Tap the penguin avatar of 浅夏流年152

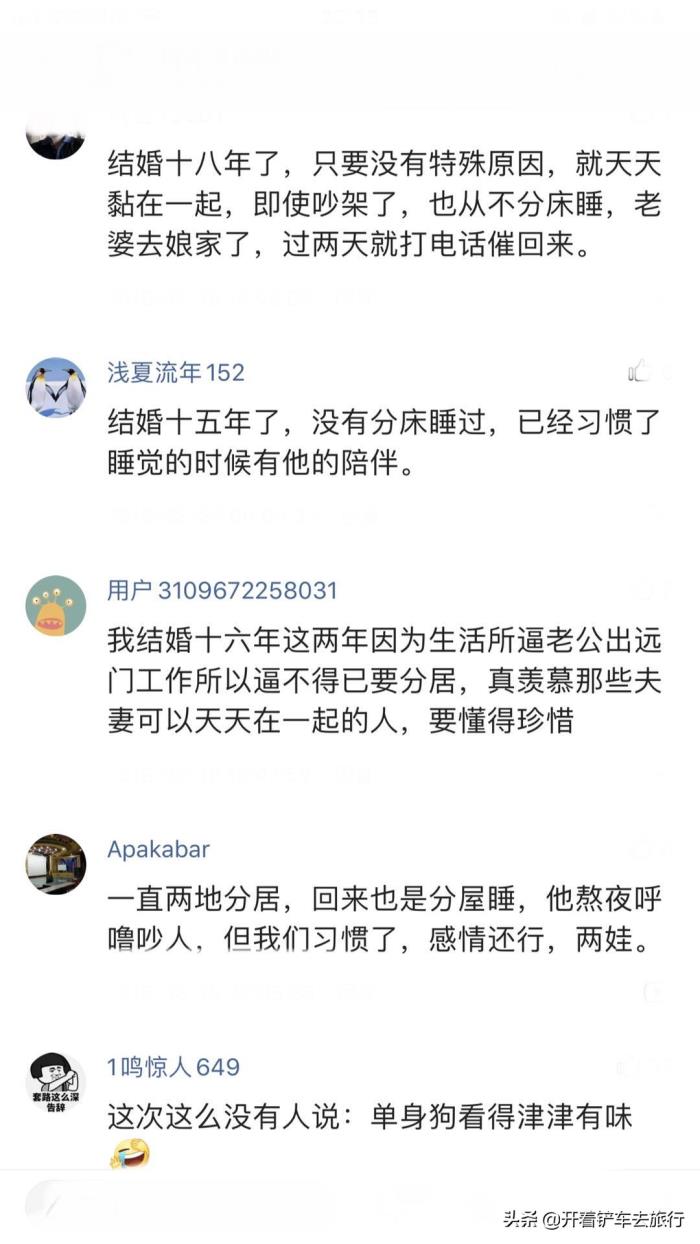[x=55, y=387]
